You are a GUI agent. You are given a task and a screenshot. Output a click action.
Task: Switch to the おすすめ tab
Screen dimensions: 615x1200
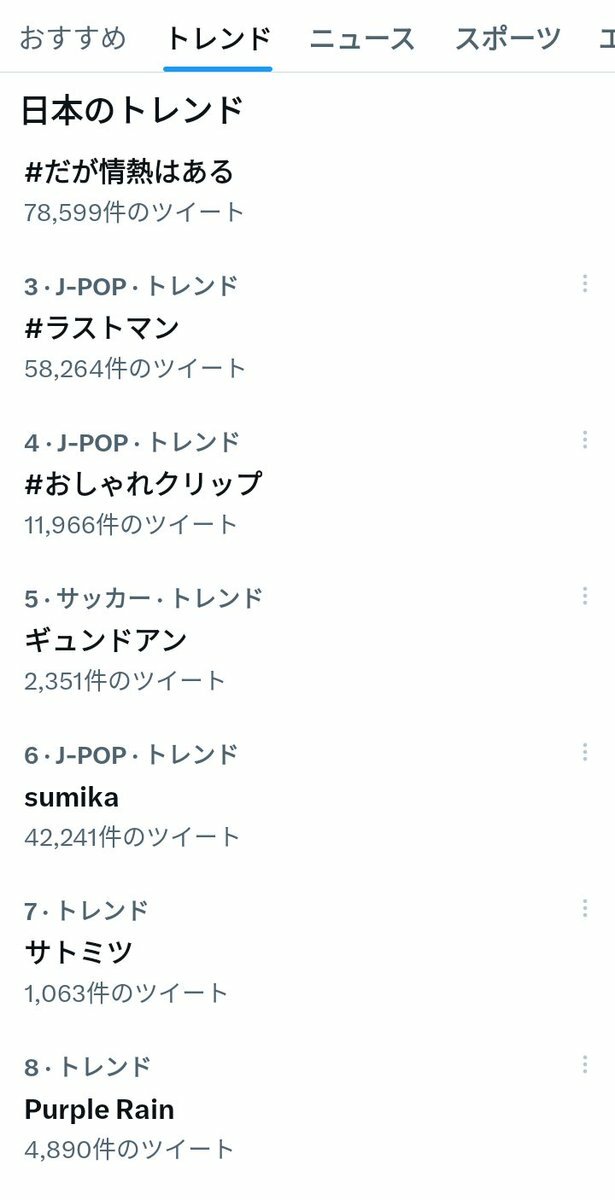pos(73,39)
